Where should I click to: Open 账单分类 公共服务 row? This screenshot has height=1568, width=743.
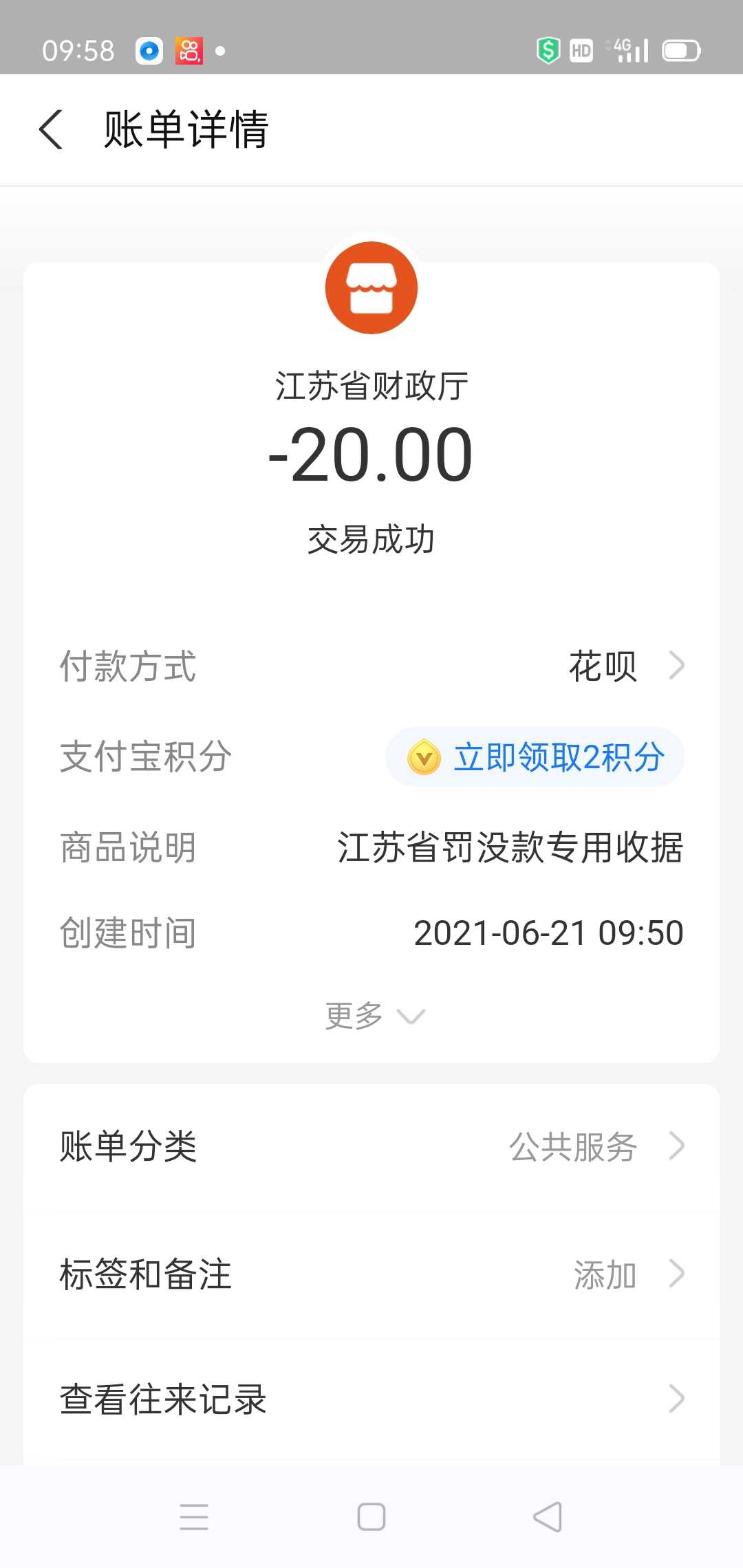click(x=371, y=1146)
